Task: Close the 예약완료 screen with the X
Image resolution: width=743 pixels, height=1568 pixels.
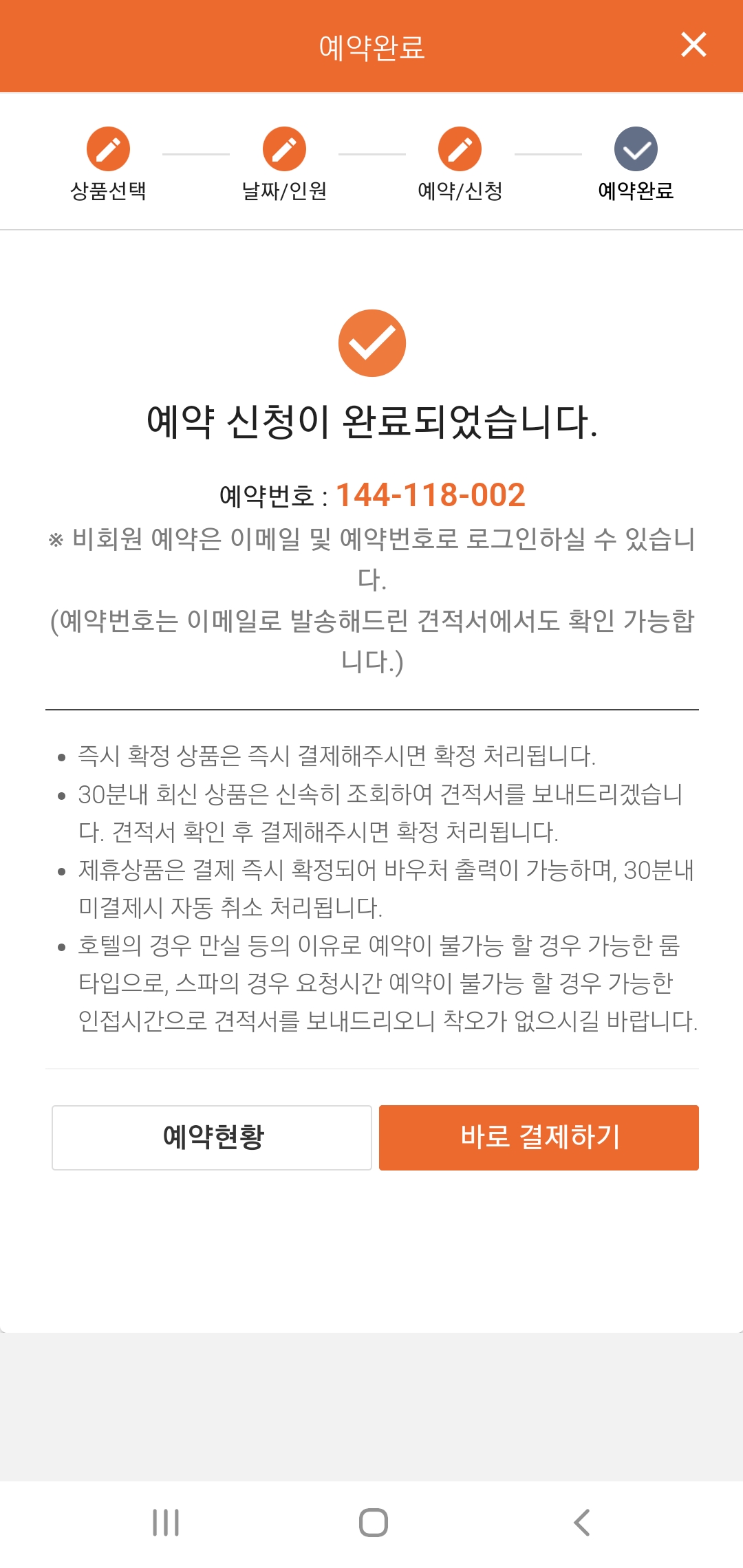Action: click(693, 45)
